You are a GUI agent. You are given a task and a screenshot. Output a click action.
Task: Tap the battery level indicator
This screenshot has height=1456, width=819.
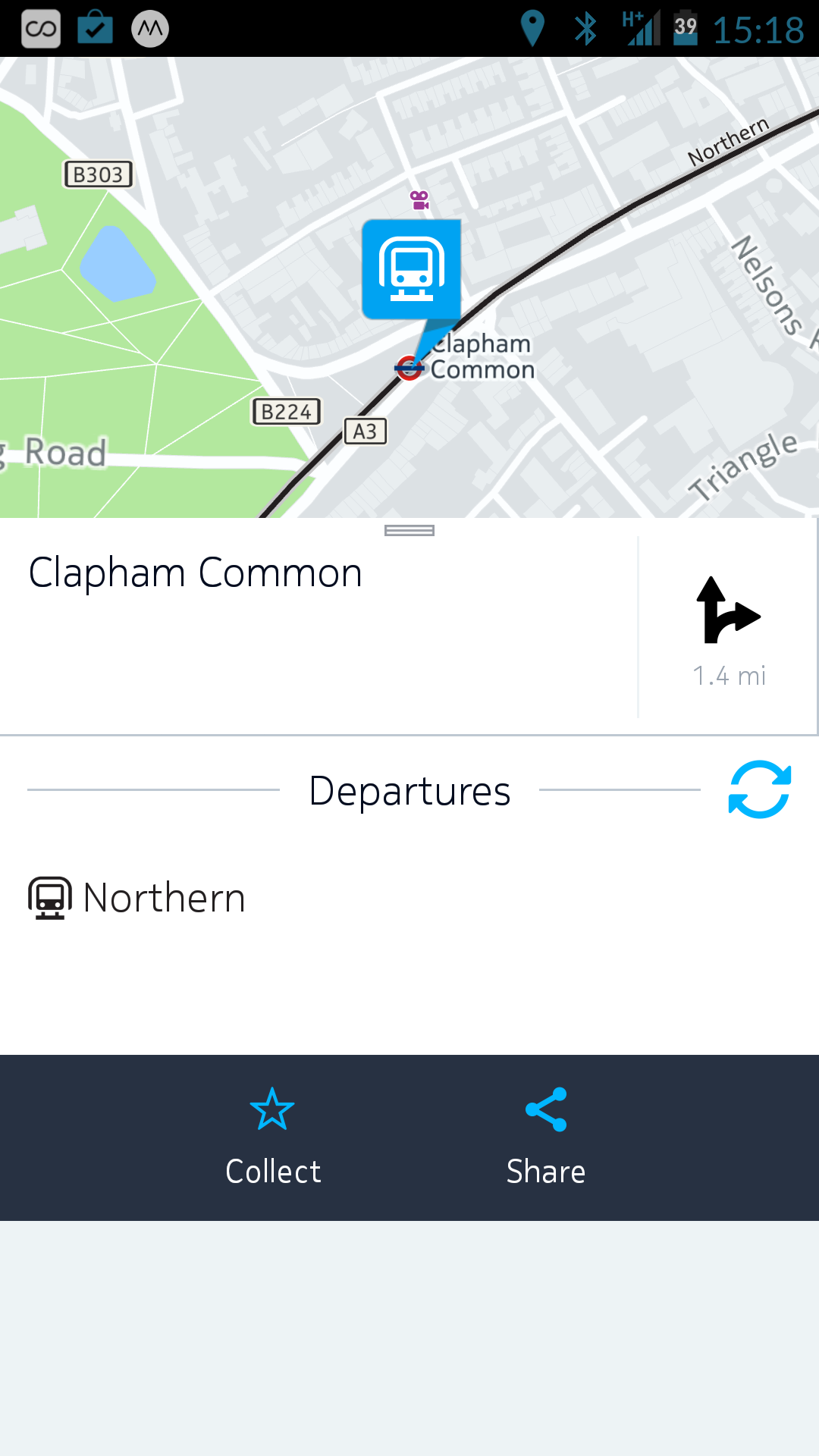tap(686, 27)
